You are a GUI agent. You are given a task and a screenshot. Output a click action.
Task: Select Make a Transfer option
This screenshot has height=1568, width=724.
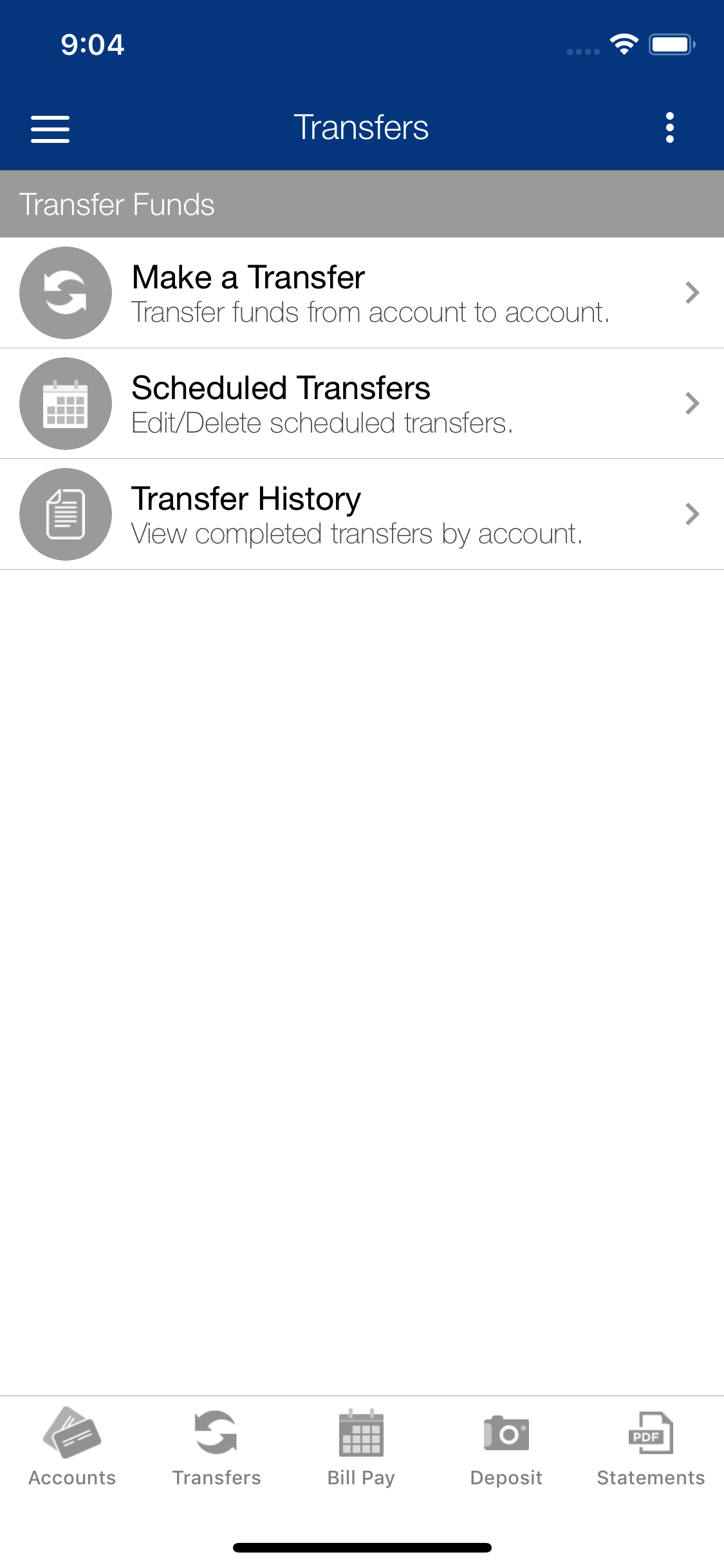(x=360, y=292)
